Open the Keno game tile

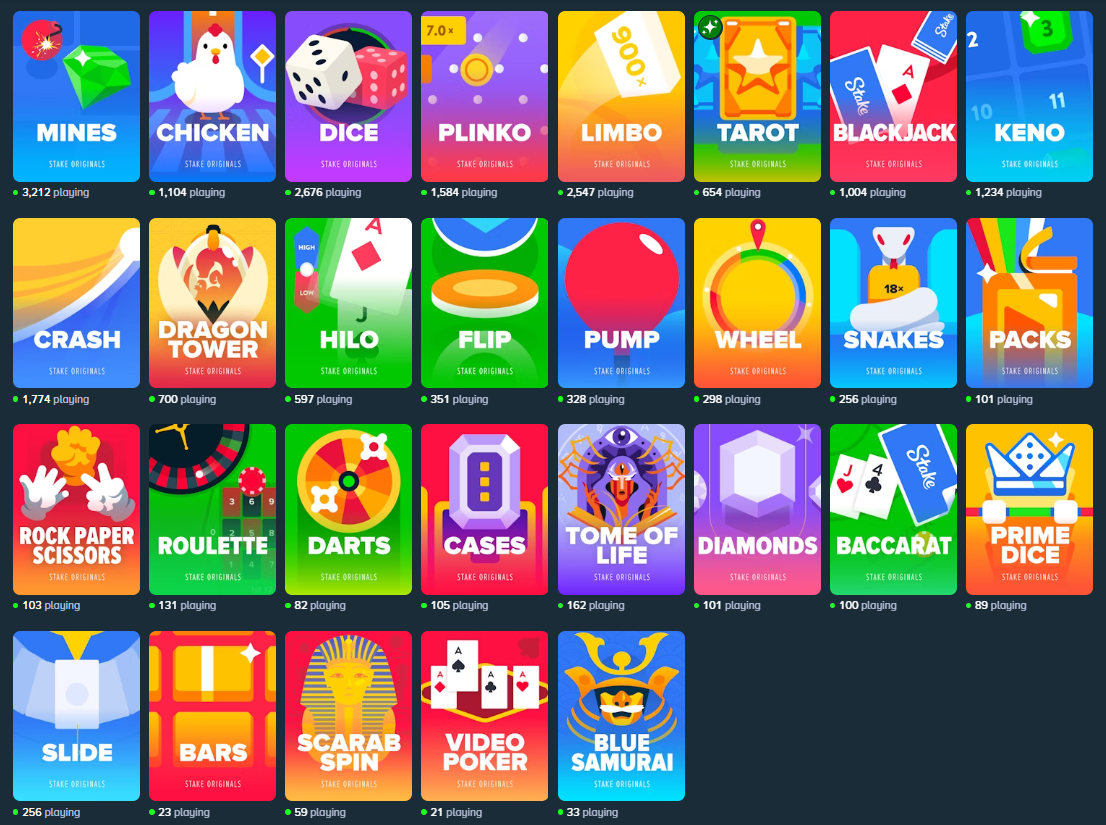click(1029, 96)
